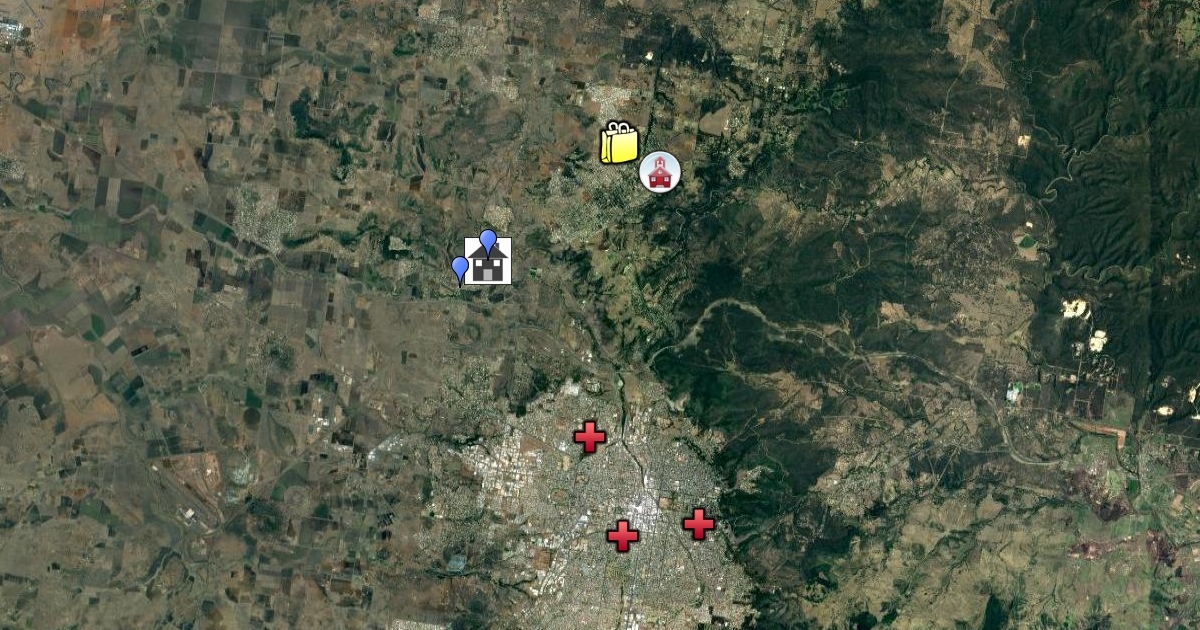The image size is (1200, 630).
Task: Open the red schoolhouse map marker
Action: coord(659,172)
